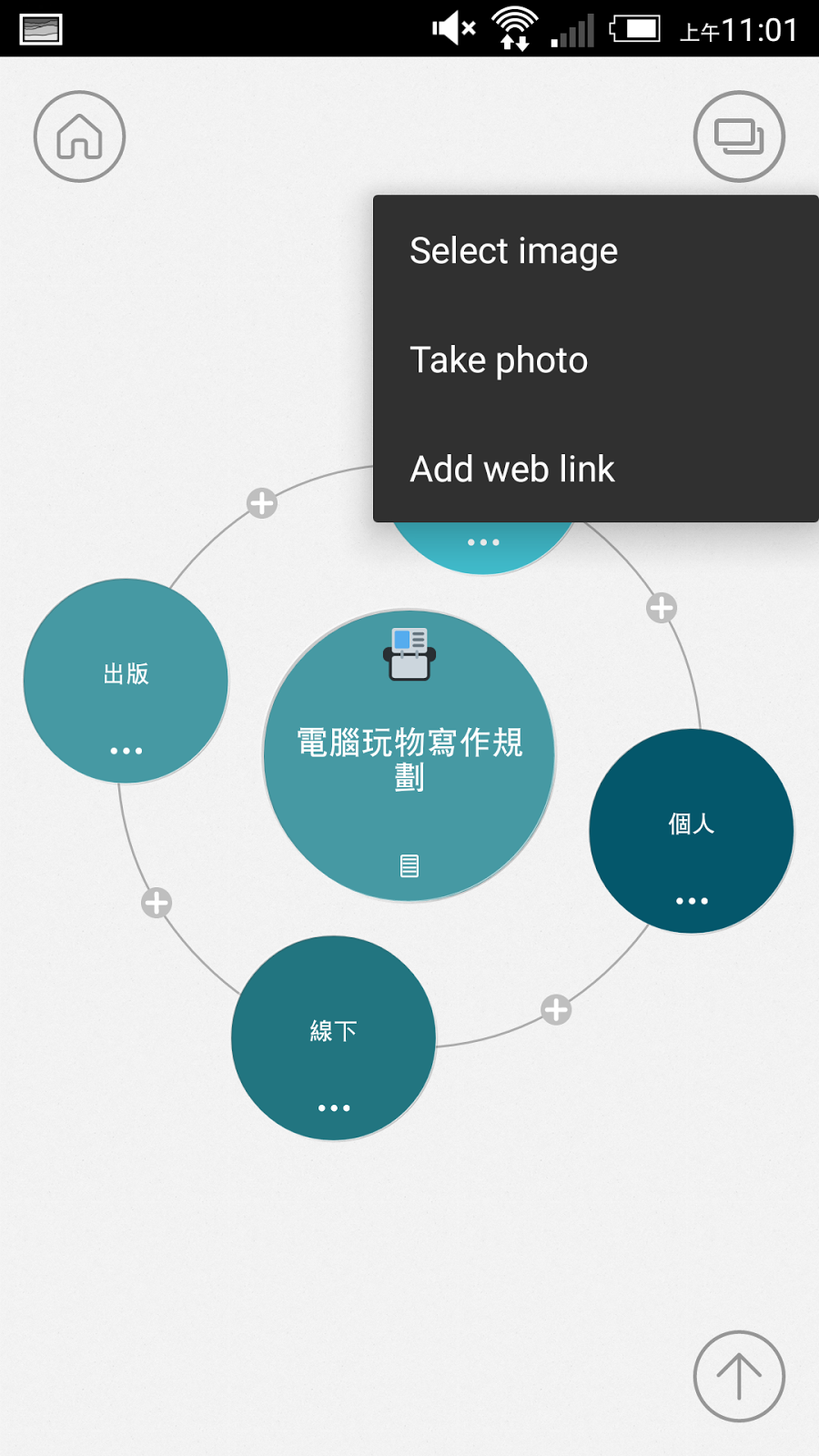Tap the central 電腦玩物寫作規劃 node
This screenshot has width=819, height=1456.
point(409,757)
